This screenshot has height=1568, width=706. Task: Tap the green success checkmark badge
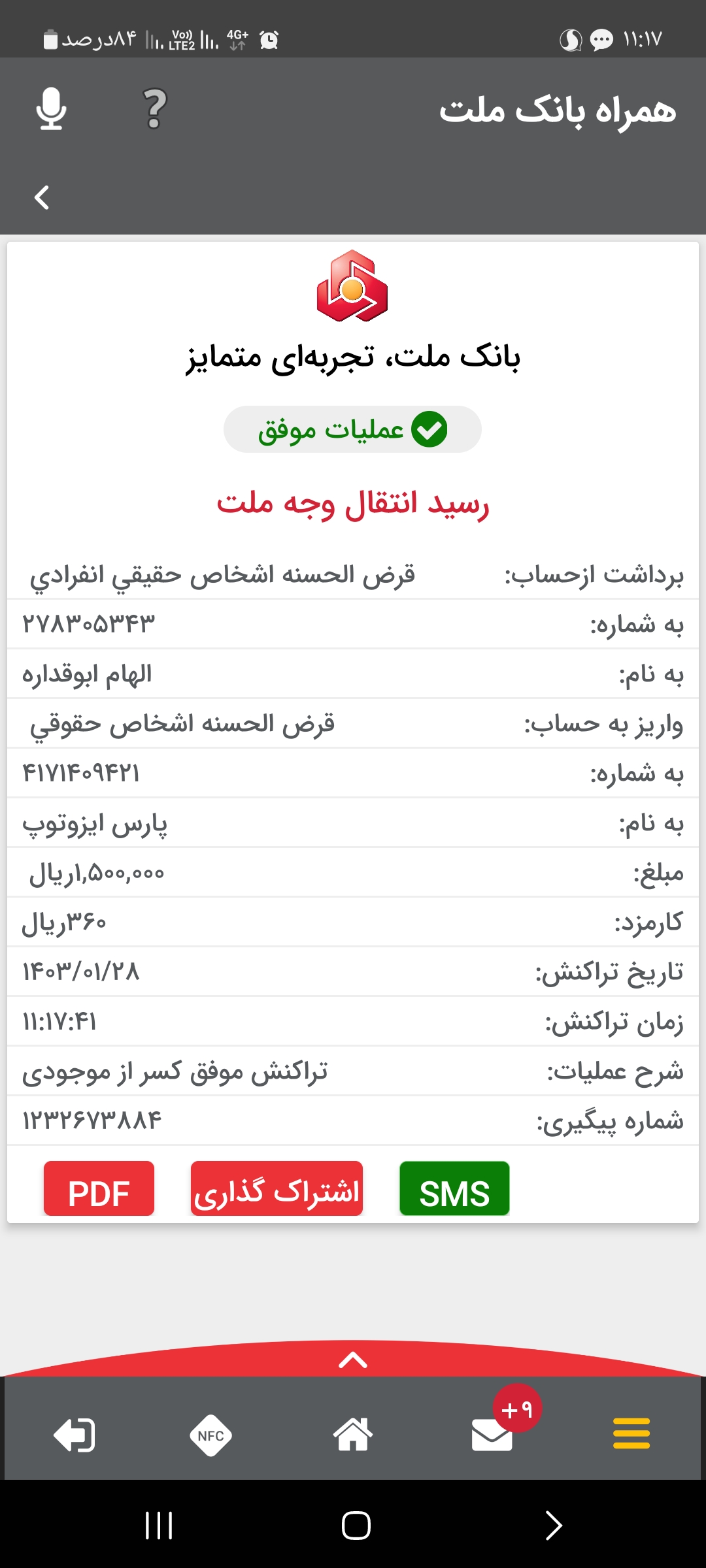tap(430, 429)
